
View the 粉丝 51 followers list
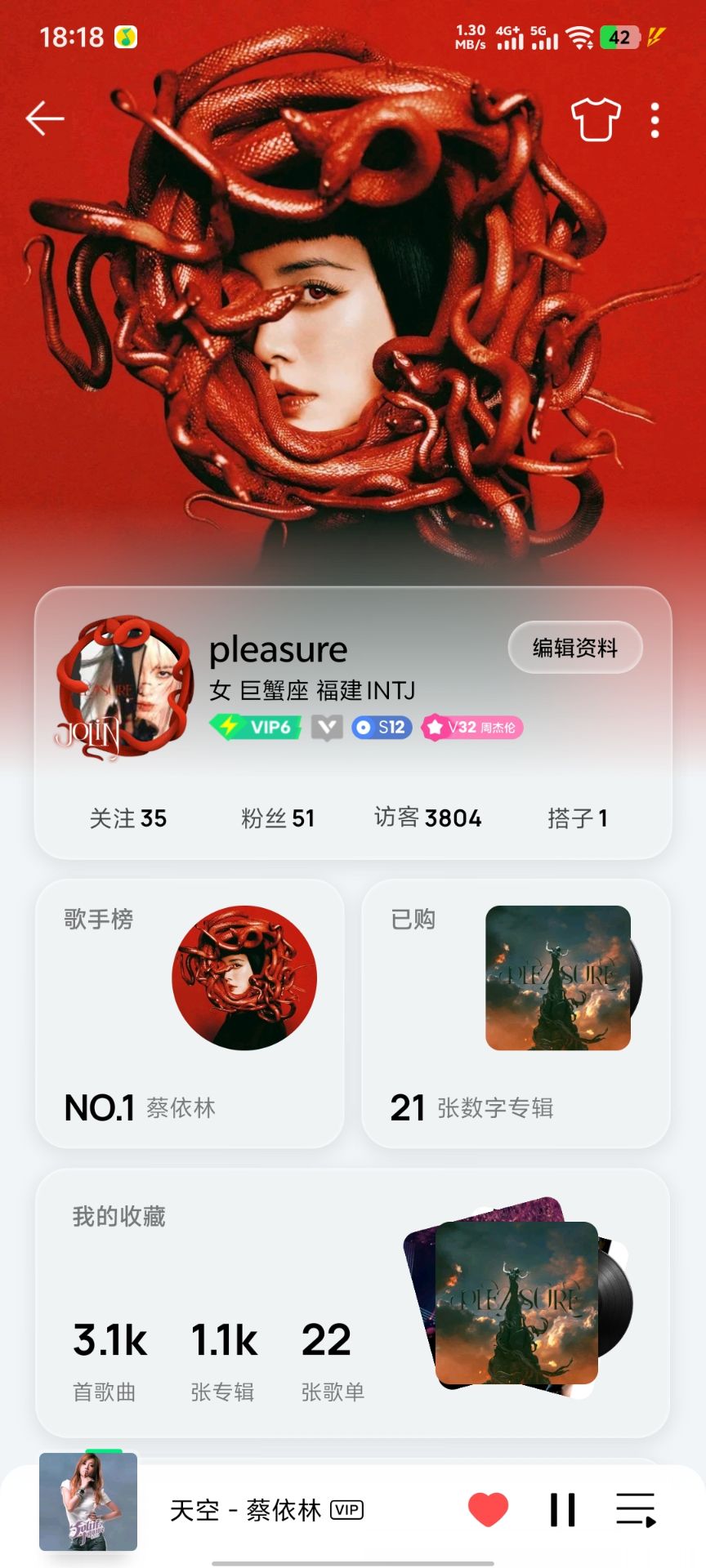(278, 818)
